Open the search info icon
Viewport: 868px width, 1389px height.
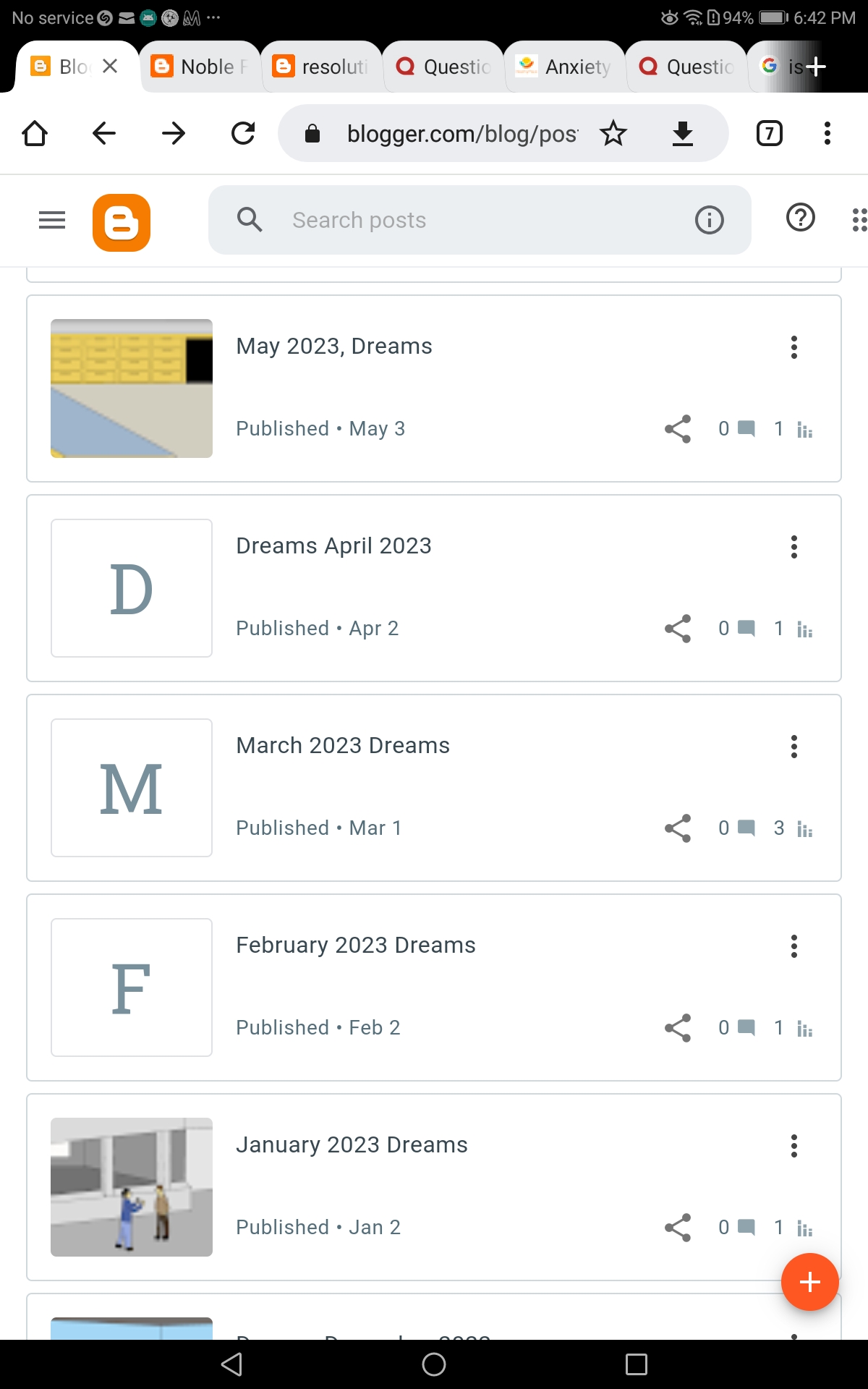point(709,220)
